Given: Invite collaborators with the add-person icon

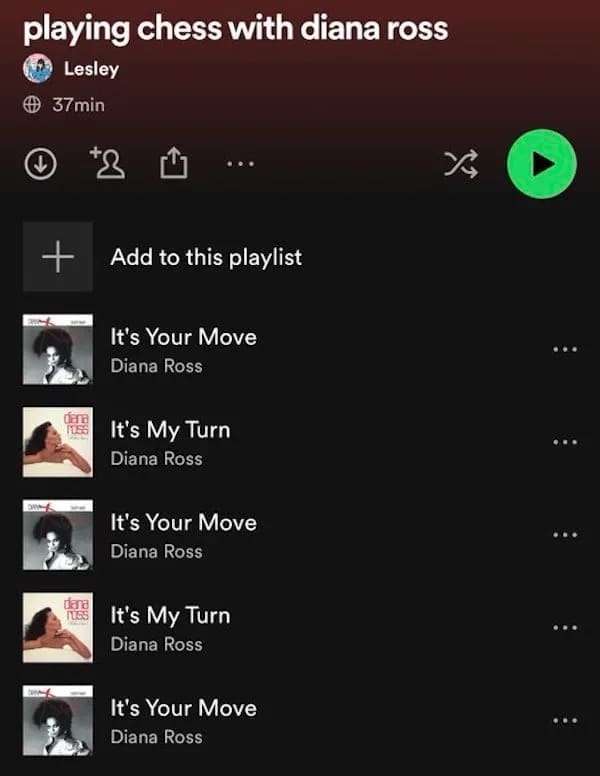Looking at the screenshot, I should click(x=105, y=164).
